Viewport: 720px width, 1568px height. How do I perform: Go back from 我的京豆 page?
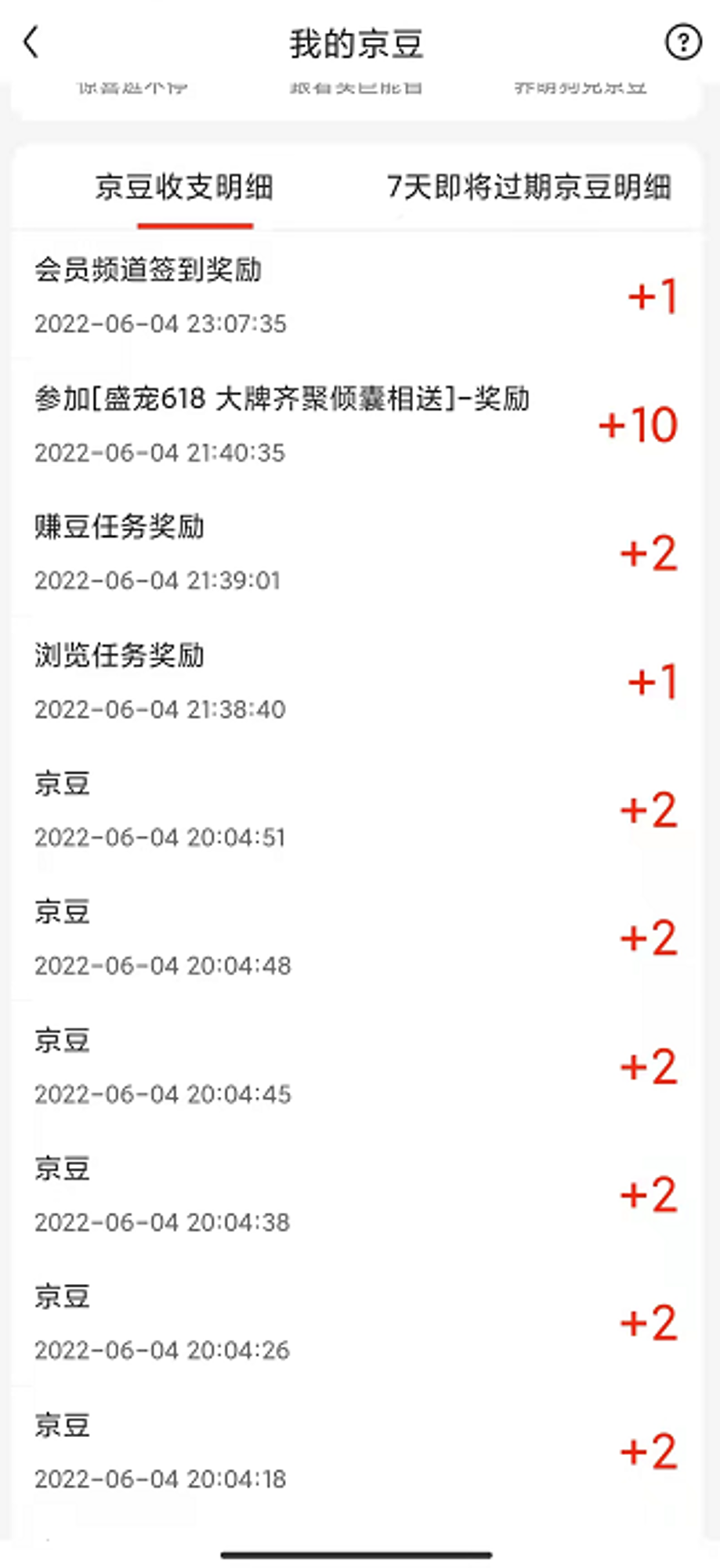click(x=31, y=42)
